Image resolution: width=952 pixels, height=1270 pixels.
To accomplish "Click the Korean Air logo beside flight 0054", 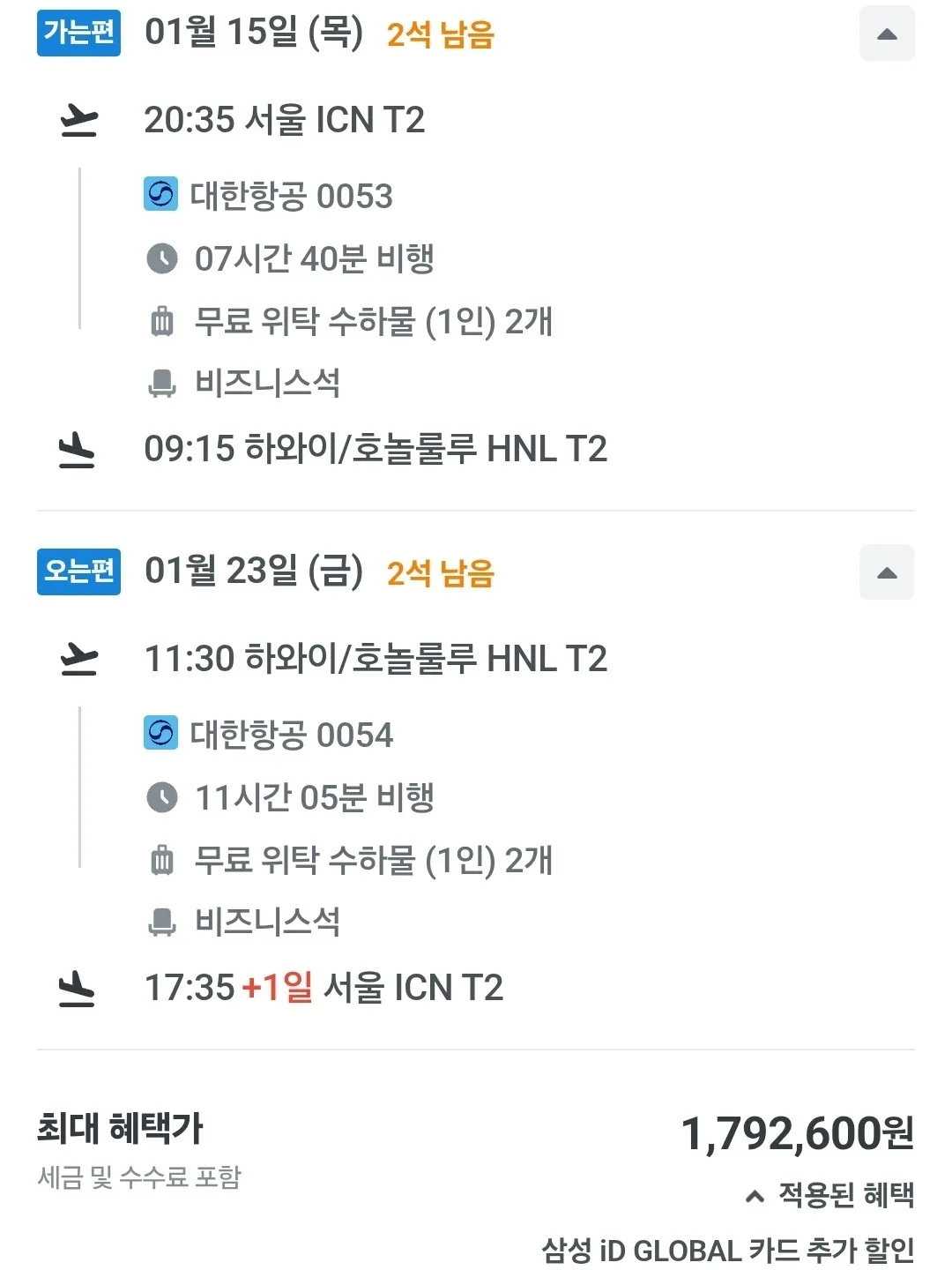I will pos(162,735).
